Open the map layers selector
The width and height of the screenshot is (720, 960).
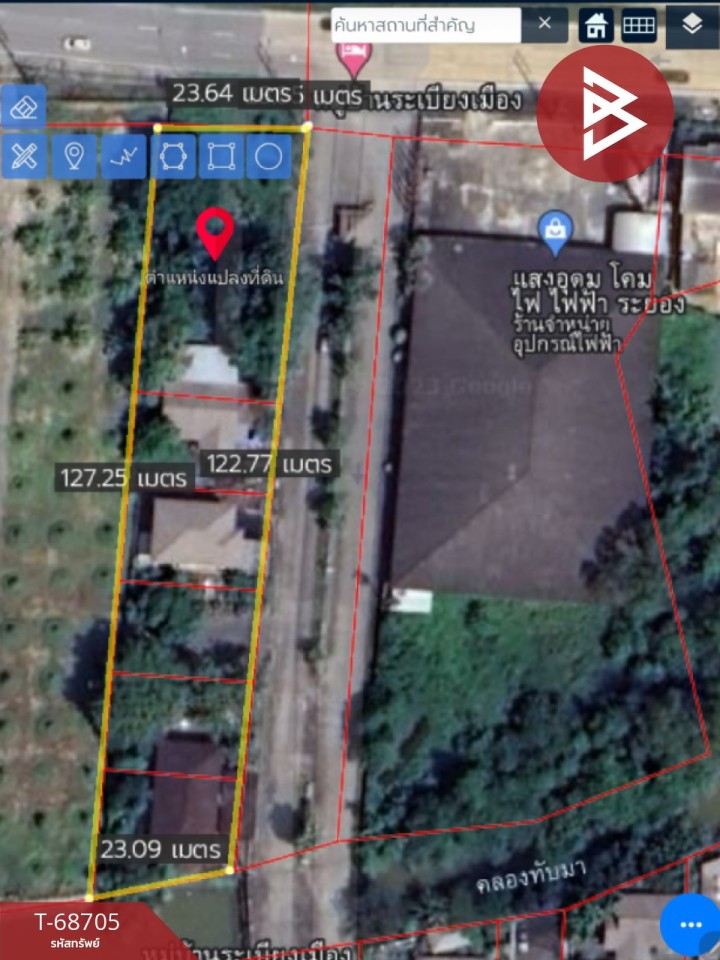(x=693, y=25)
